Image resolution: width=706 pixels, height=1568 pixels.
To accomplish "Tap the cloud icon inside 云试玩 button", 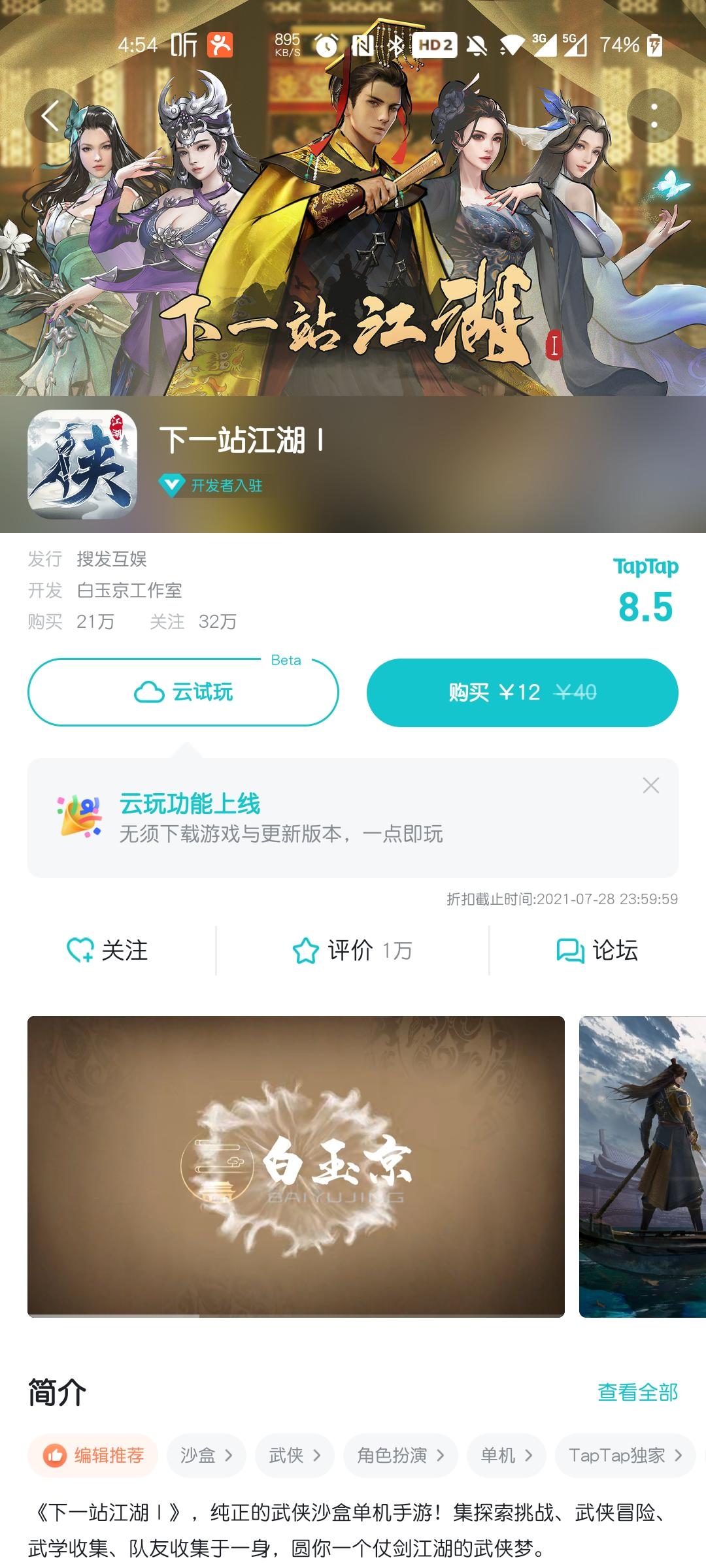I will 151,693.
